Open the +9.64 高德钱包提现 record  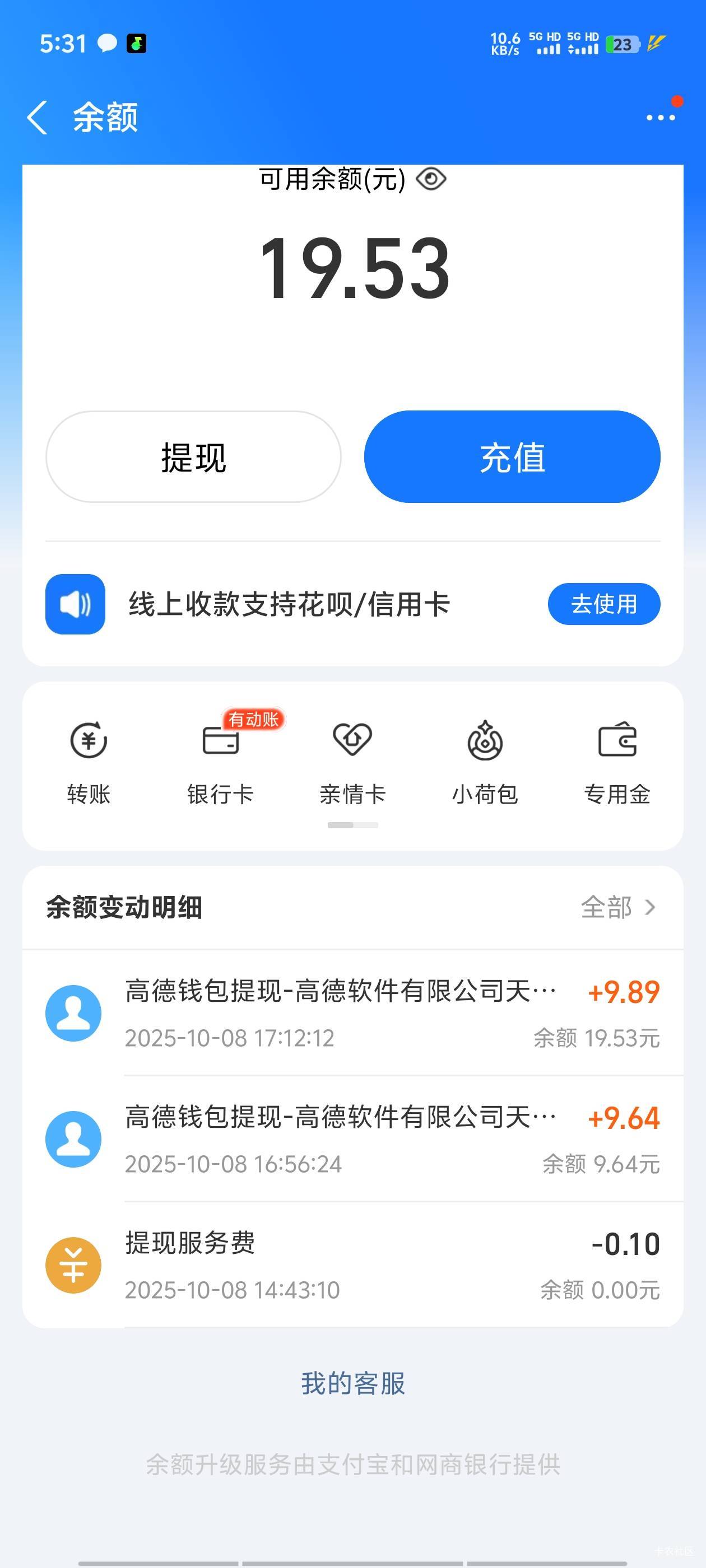point(352,1139)
